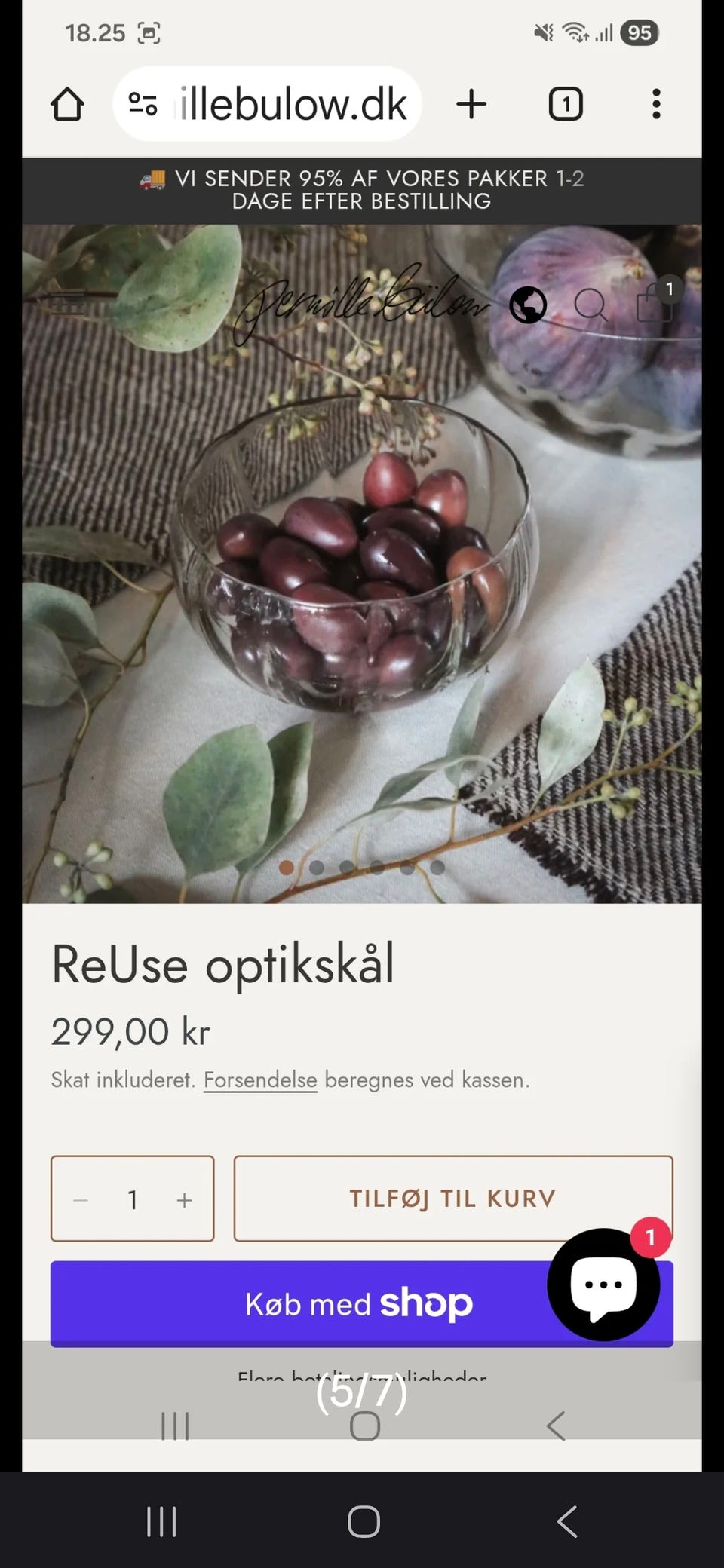Image resolution: width=724 pixels, height=1568 pixels.
Task: Open the shopping cart bag icon
Action: [655, 305]
